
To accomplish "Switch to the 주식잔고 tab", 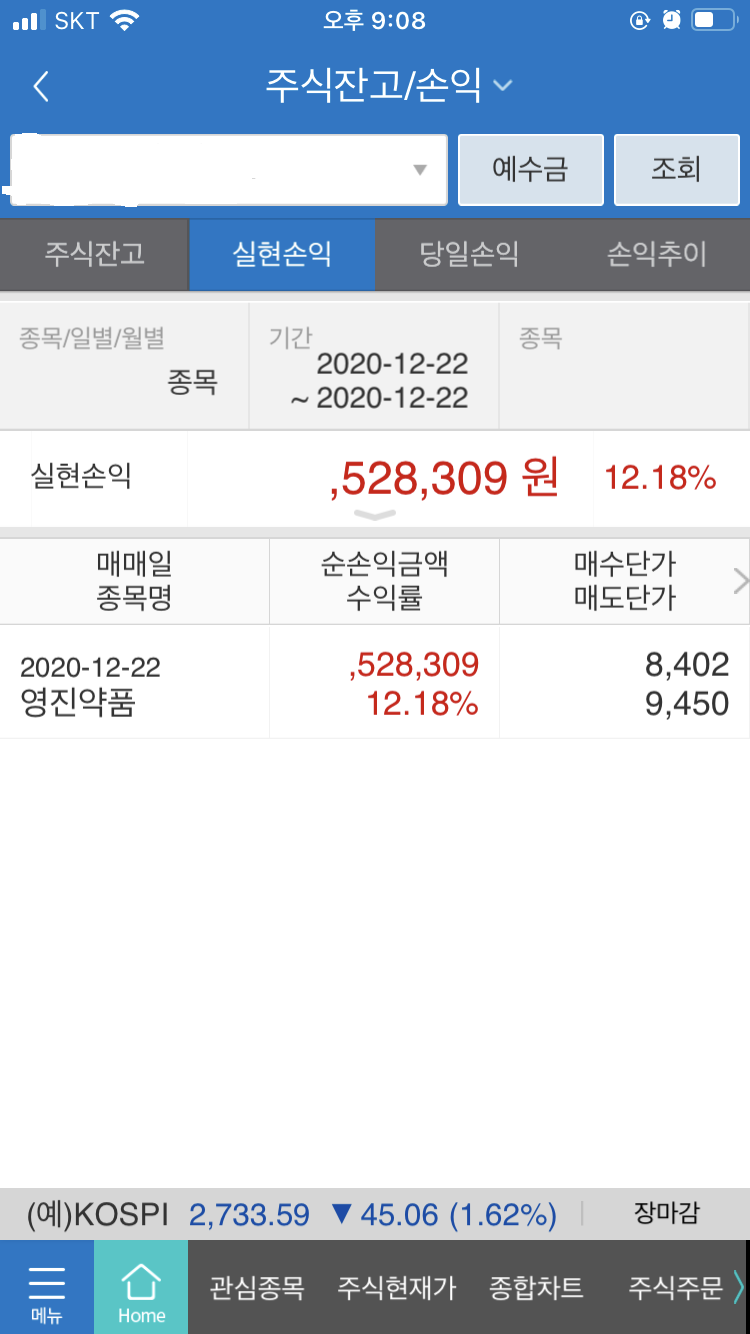I will tap(94, 255).
